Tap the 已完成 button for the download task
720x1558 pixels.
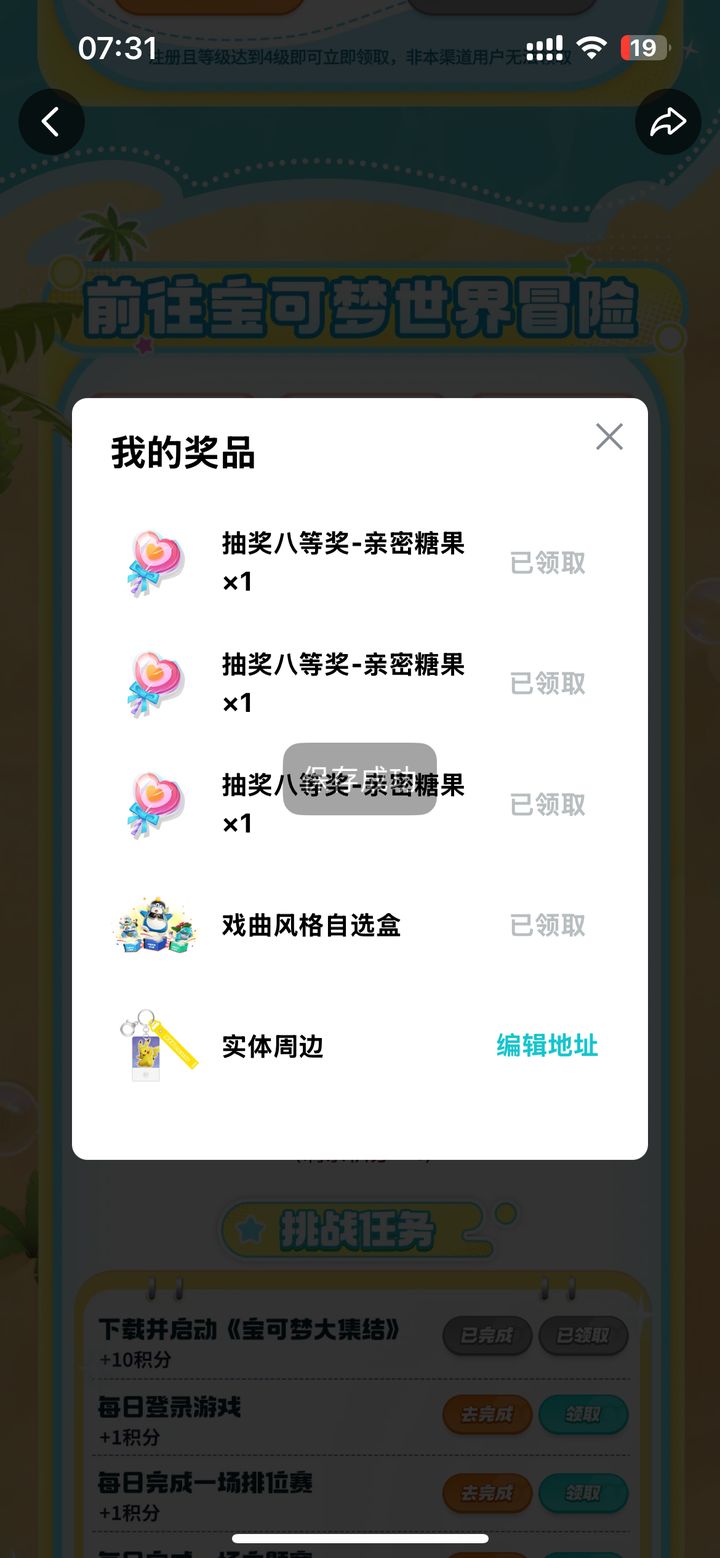[487, 1336]
